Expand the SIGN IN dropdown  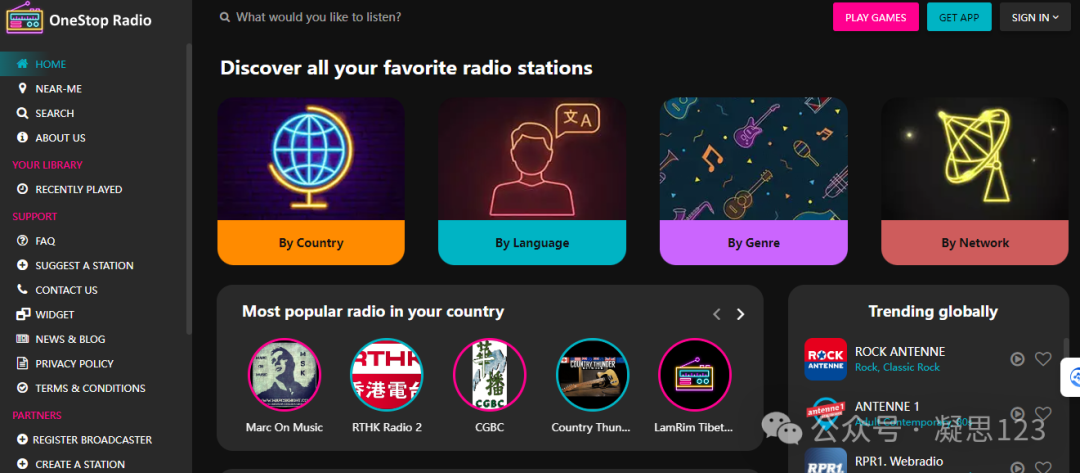pos(1034,17)
